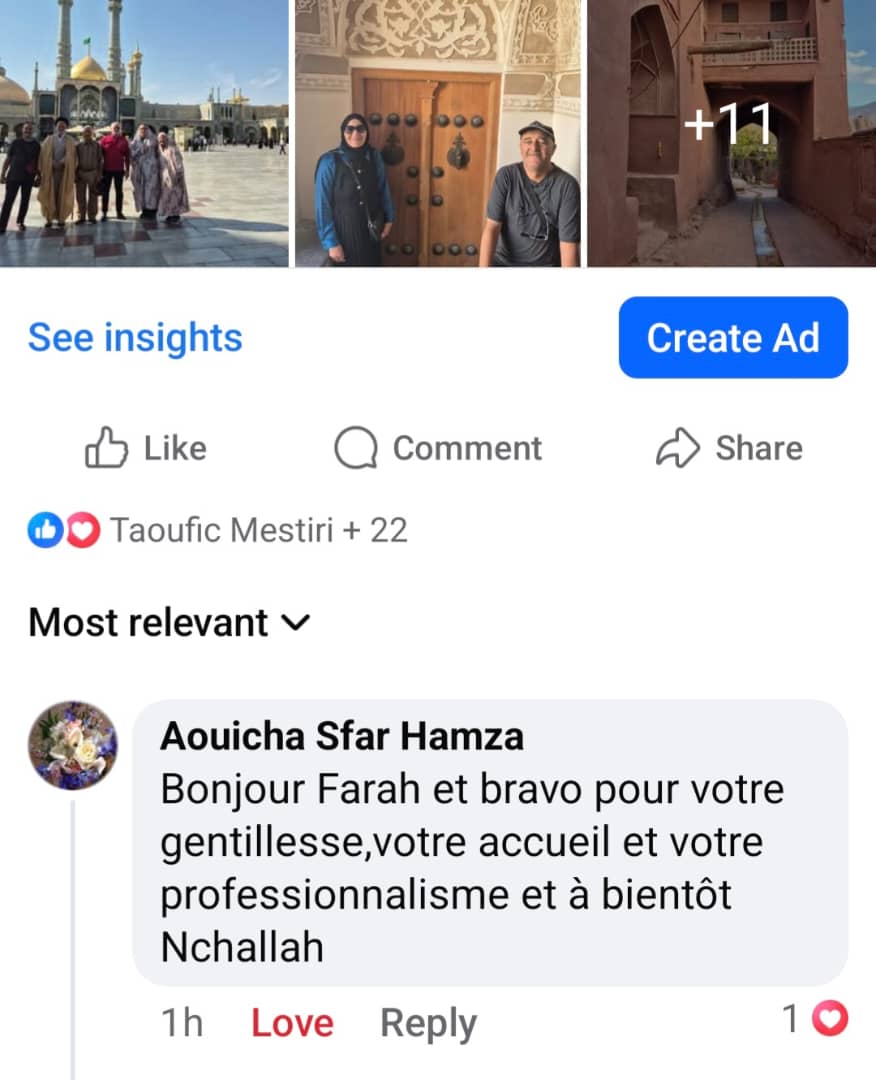Open See insights link
Image resolution: width=876 pixels, height=1080 pixels.
point(135,338)
